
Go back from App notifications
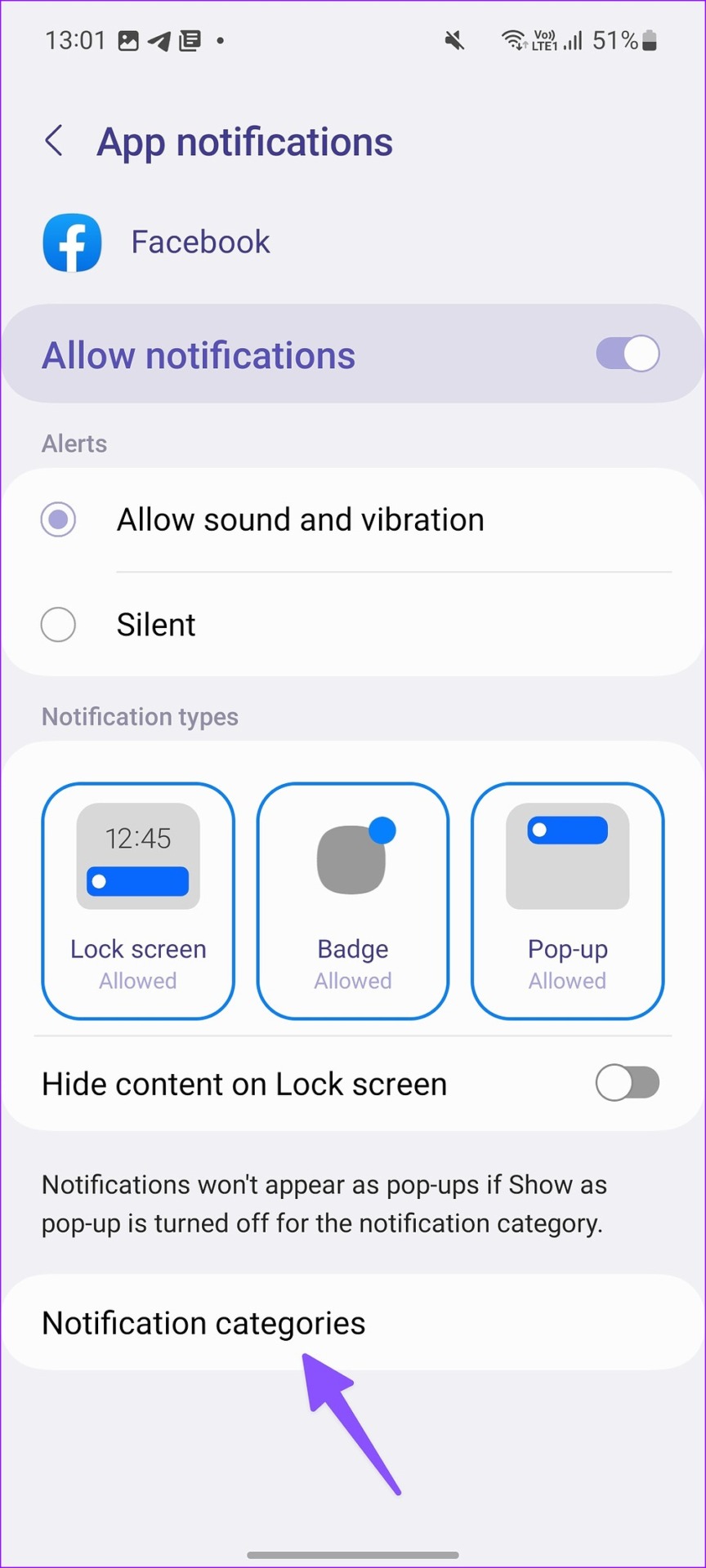pyautogui.click(x=54, y=141)
